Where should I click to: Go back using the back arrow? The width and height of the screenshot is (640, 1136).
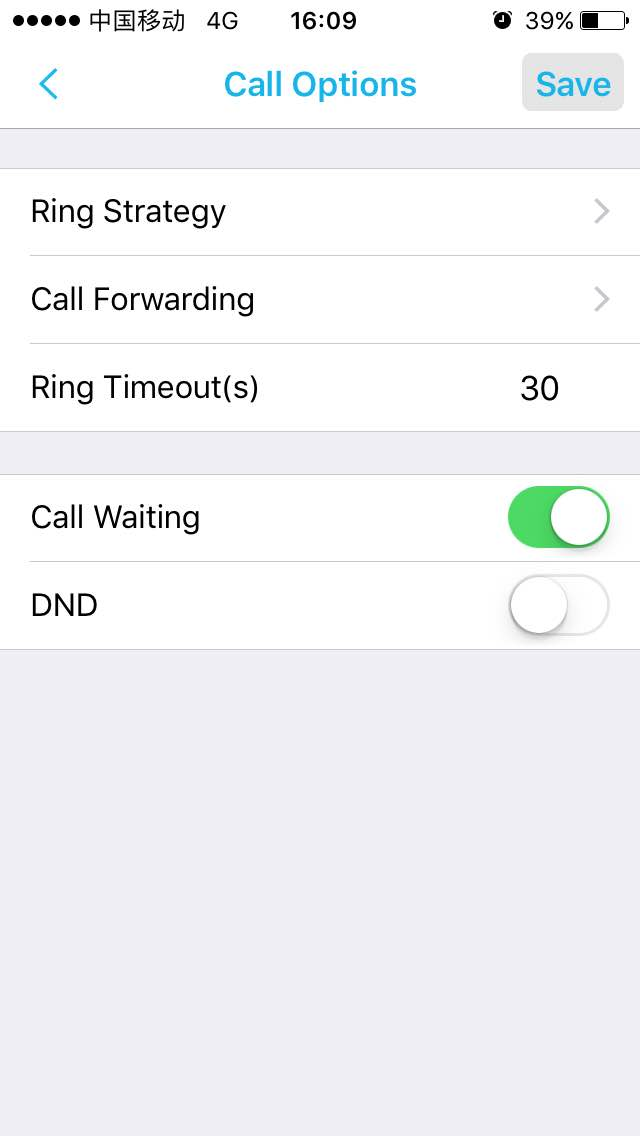tap(48, 84)
